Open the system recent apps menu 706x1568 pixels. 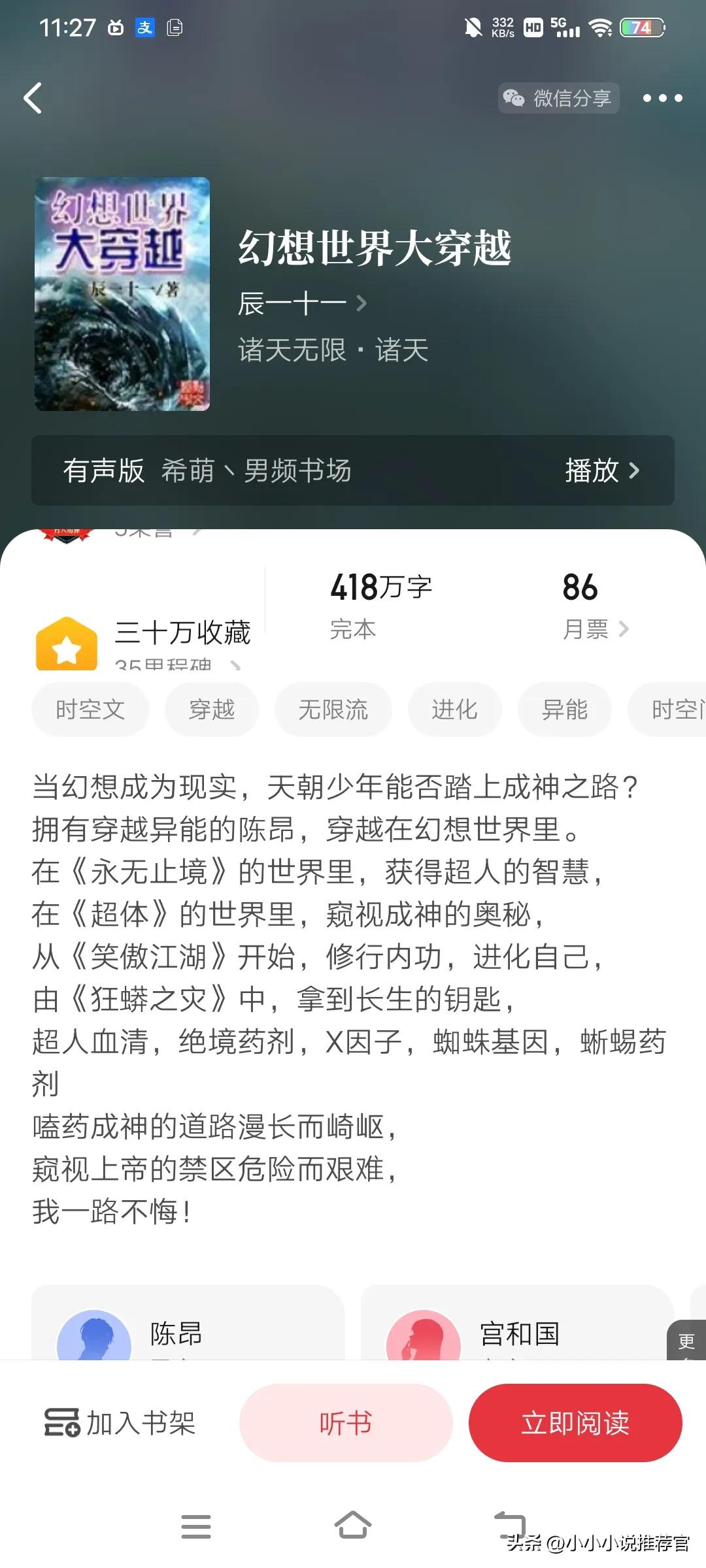tap(195, 1526)
